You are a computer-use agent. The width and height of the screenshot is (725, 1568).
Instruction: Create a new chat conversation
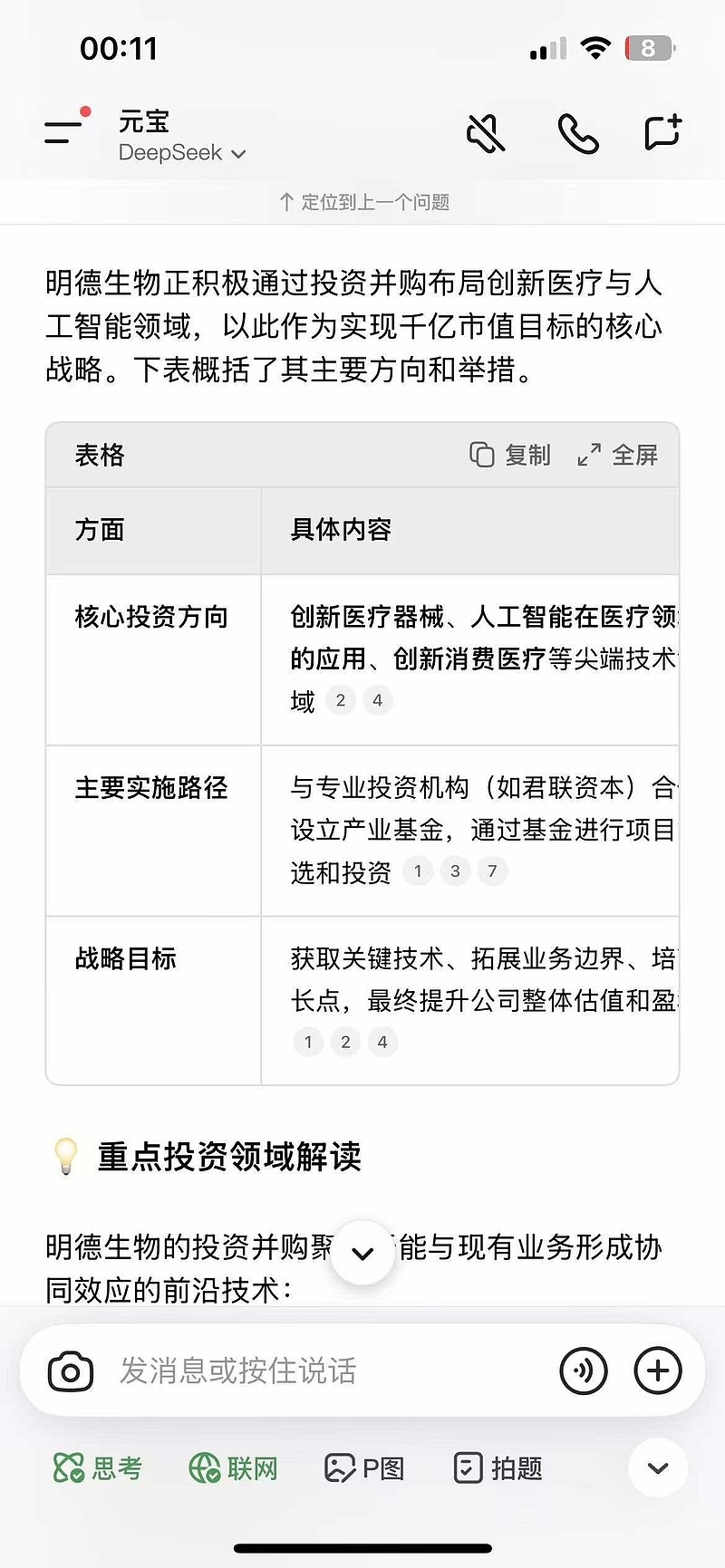tap(662, 132)
